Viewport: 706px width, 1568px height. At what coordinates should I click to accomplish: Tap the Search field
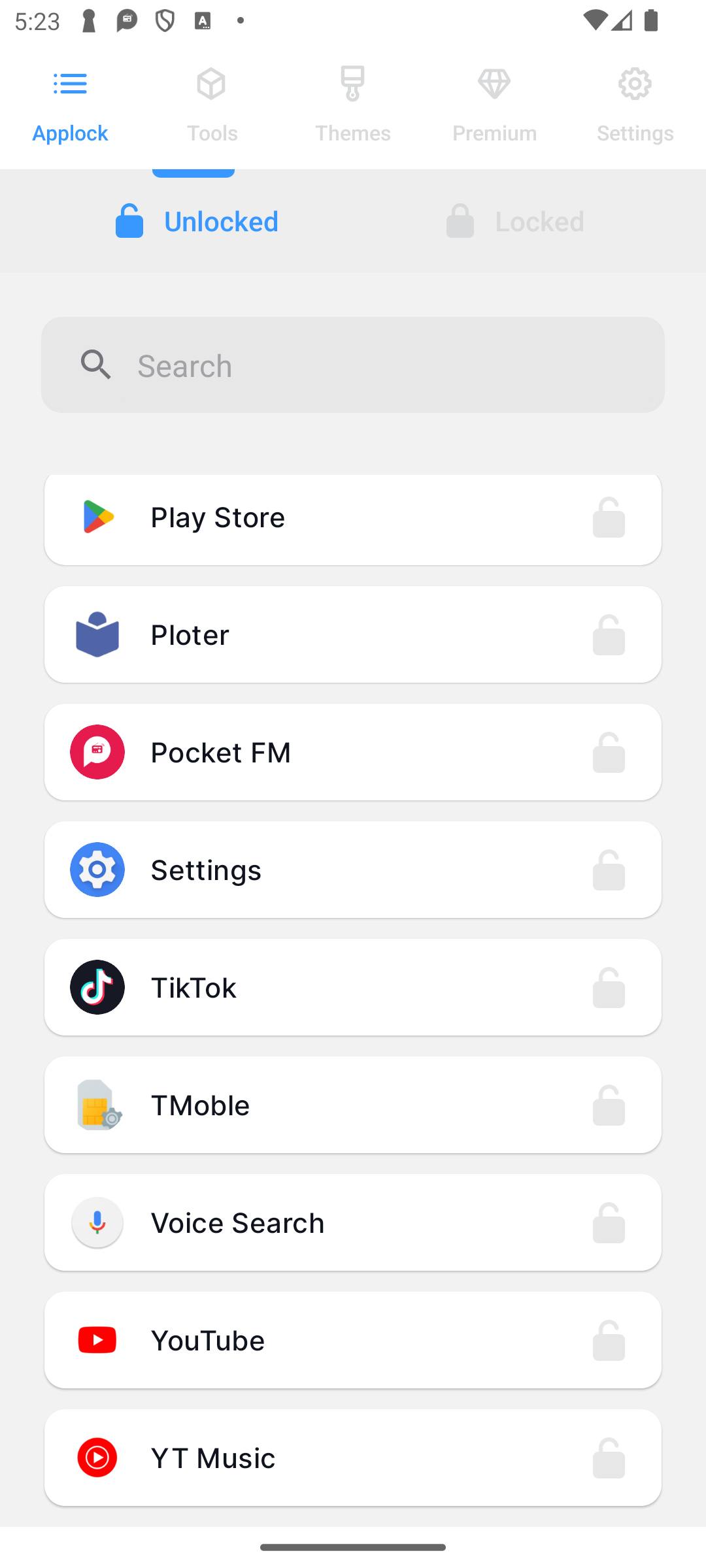click(x=353, y=365)
